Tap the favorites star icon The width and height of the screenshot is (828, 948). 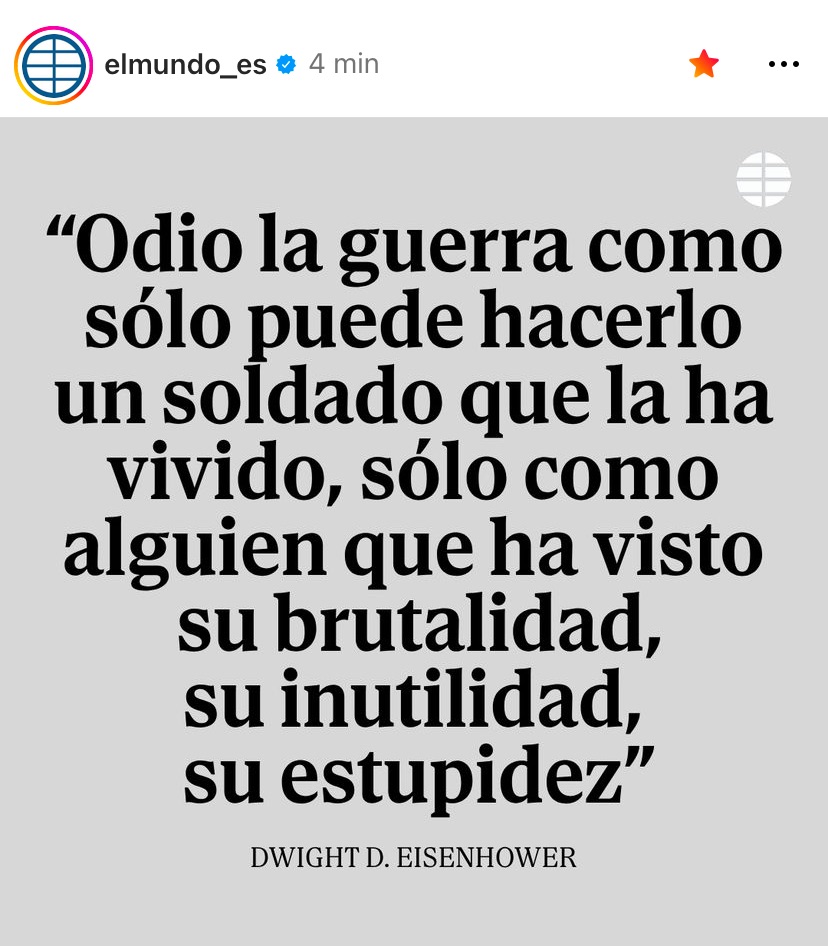tap(704, 64)
